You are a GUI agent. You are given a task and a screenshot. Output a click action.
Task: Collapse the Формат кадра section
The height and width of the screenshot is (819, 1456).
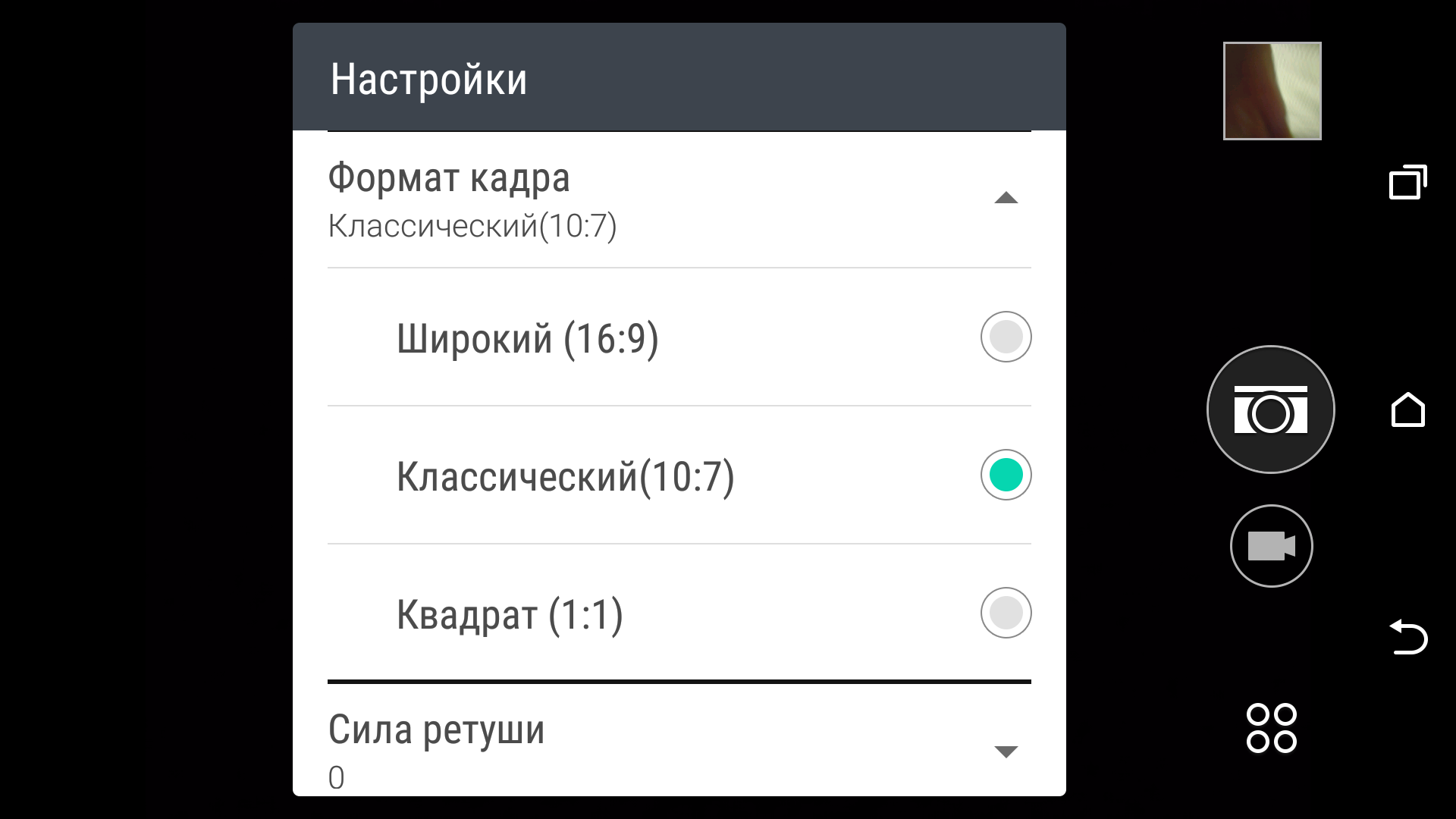coord(1006,199)
